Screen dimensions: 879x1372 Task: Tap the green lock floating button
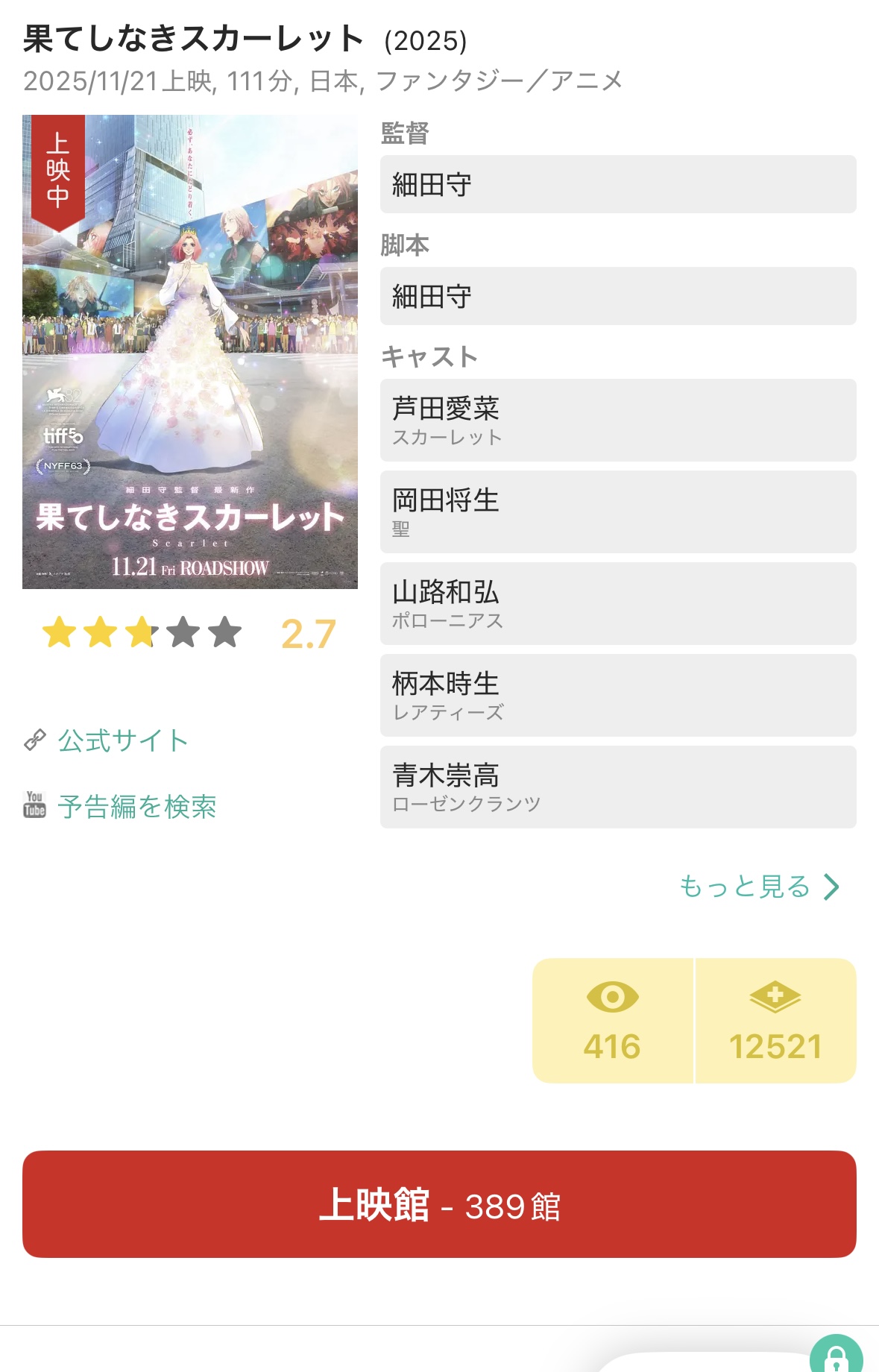coord(836,1357)
